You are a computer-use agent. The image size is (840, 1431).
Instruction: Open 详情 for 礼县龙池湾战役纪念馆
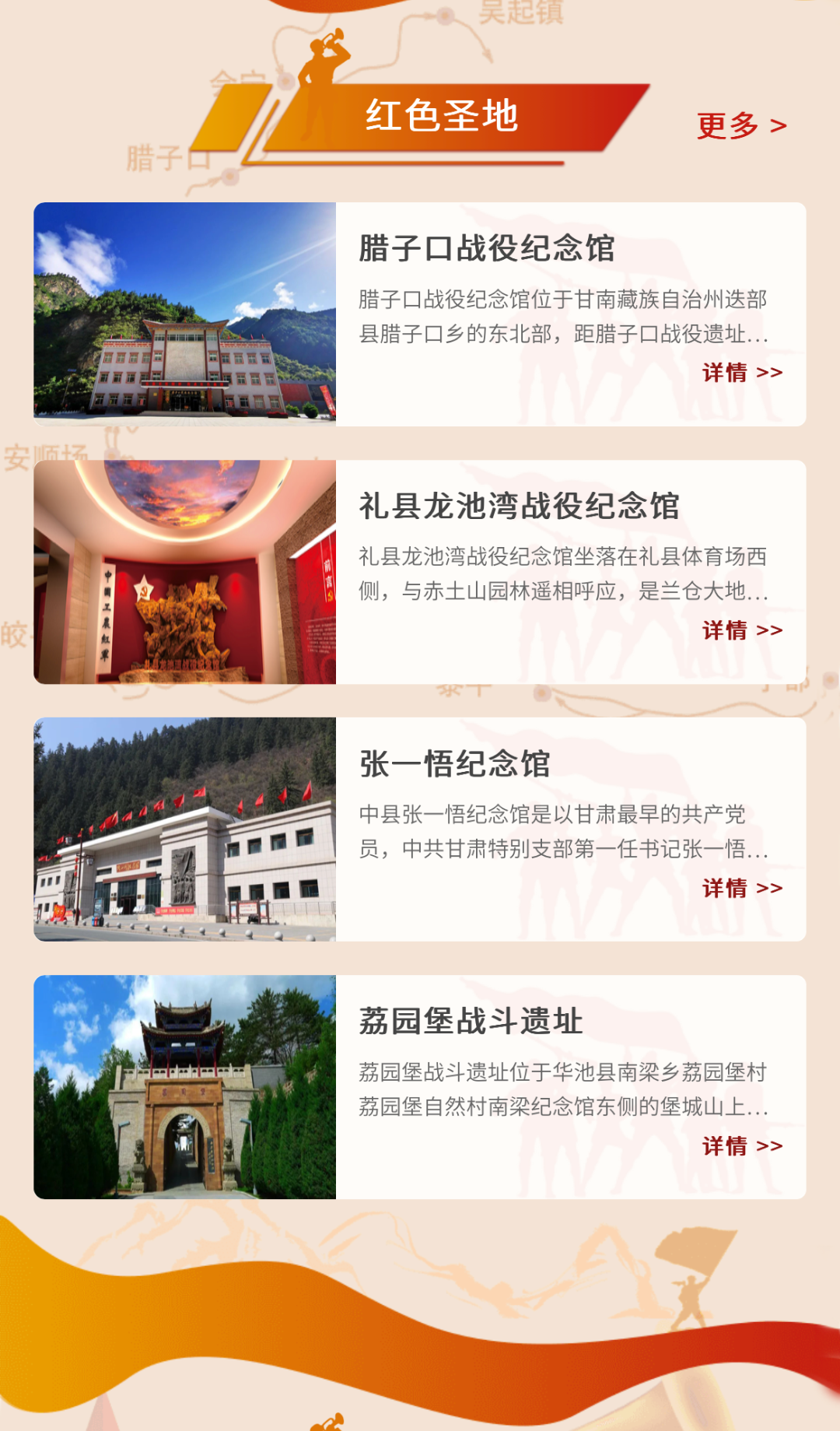point(723,631)
